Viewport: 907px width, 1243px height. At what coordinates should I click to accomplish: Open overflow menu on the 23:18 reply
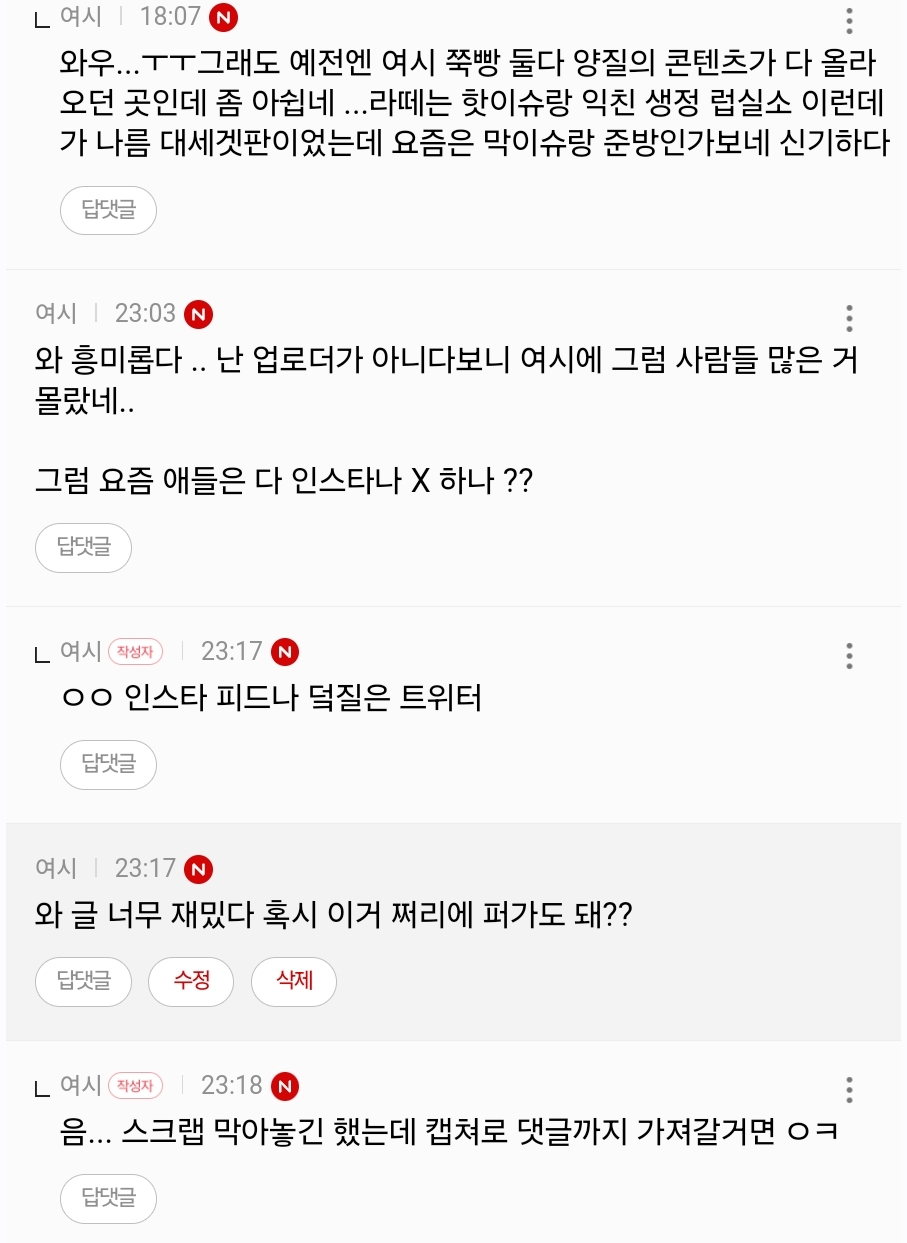[x=849, y=1089]
